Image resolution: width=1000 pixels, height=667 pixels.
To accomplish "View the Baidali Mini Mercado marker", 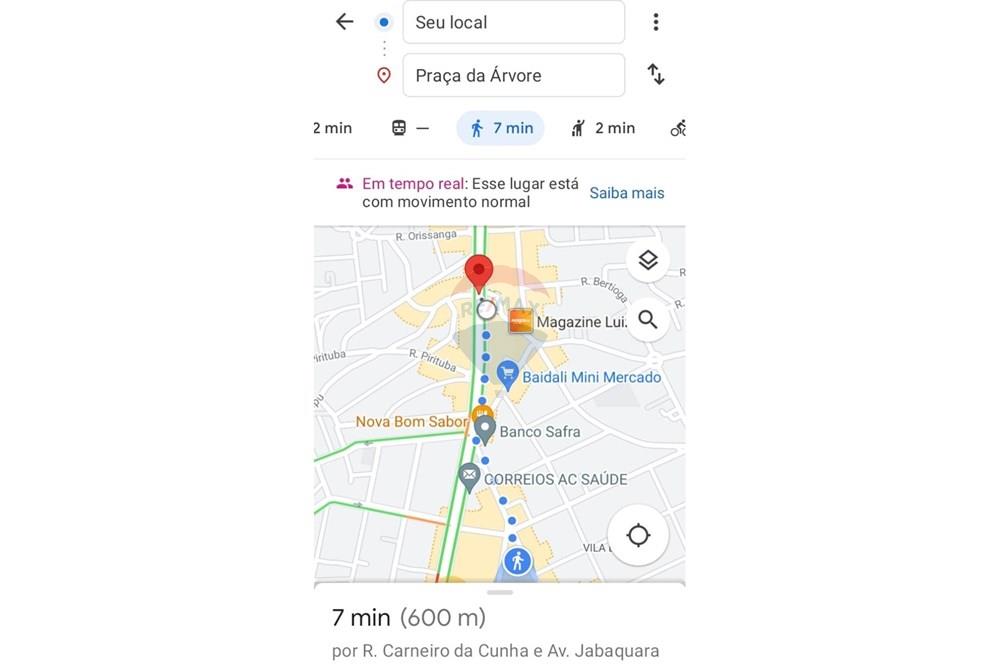I will point(508,376).
